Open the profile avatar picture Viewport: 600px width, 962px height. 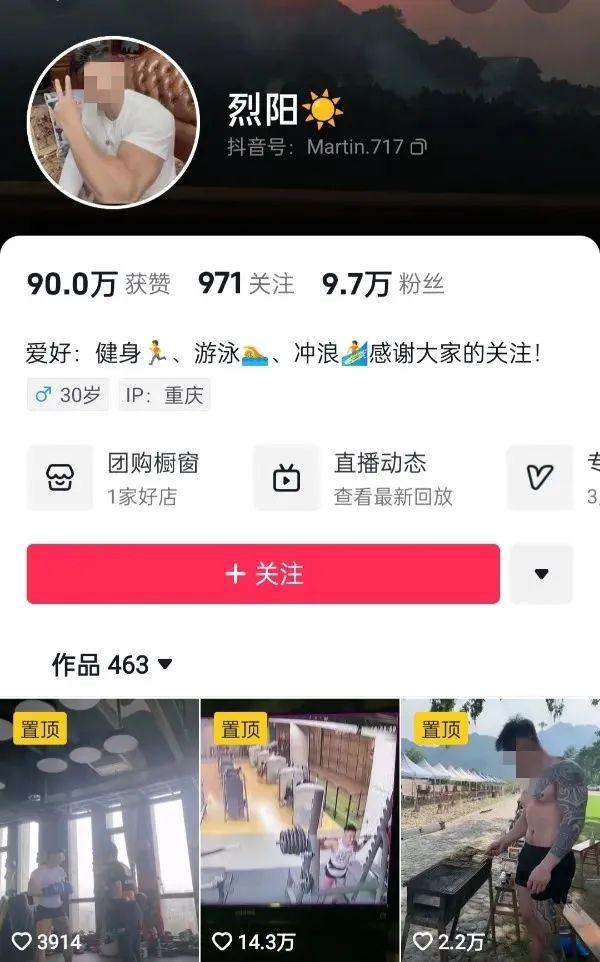(112, 122)
